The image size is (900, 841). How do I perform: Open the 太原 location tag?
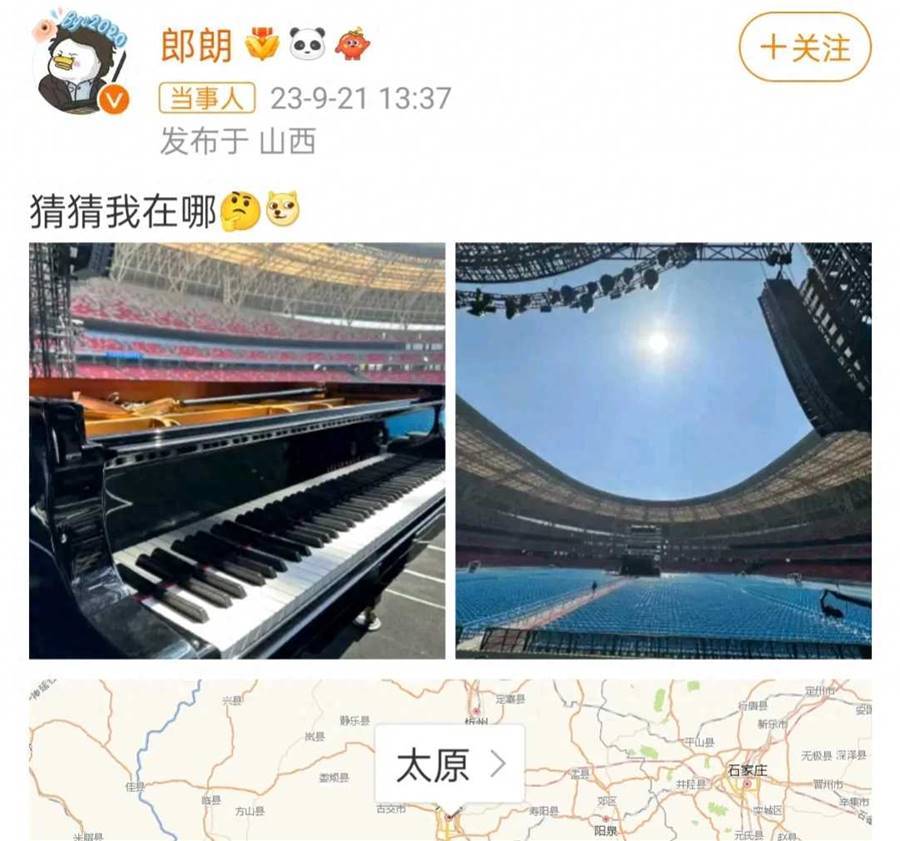click(450, 765)
